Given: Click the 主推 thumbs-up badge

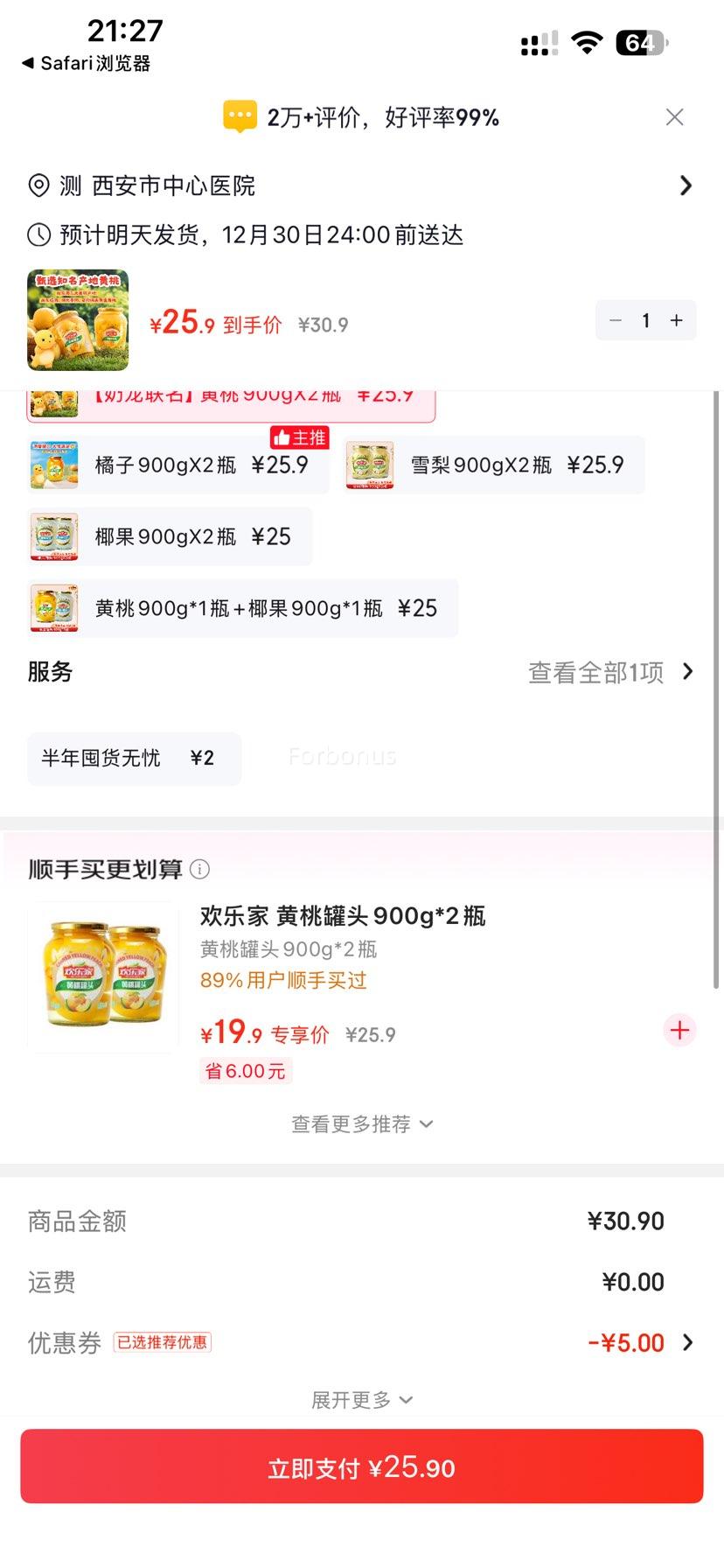Looking at the screenshot, I should [x=300, y=437].
